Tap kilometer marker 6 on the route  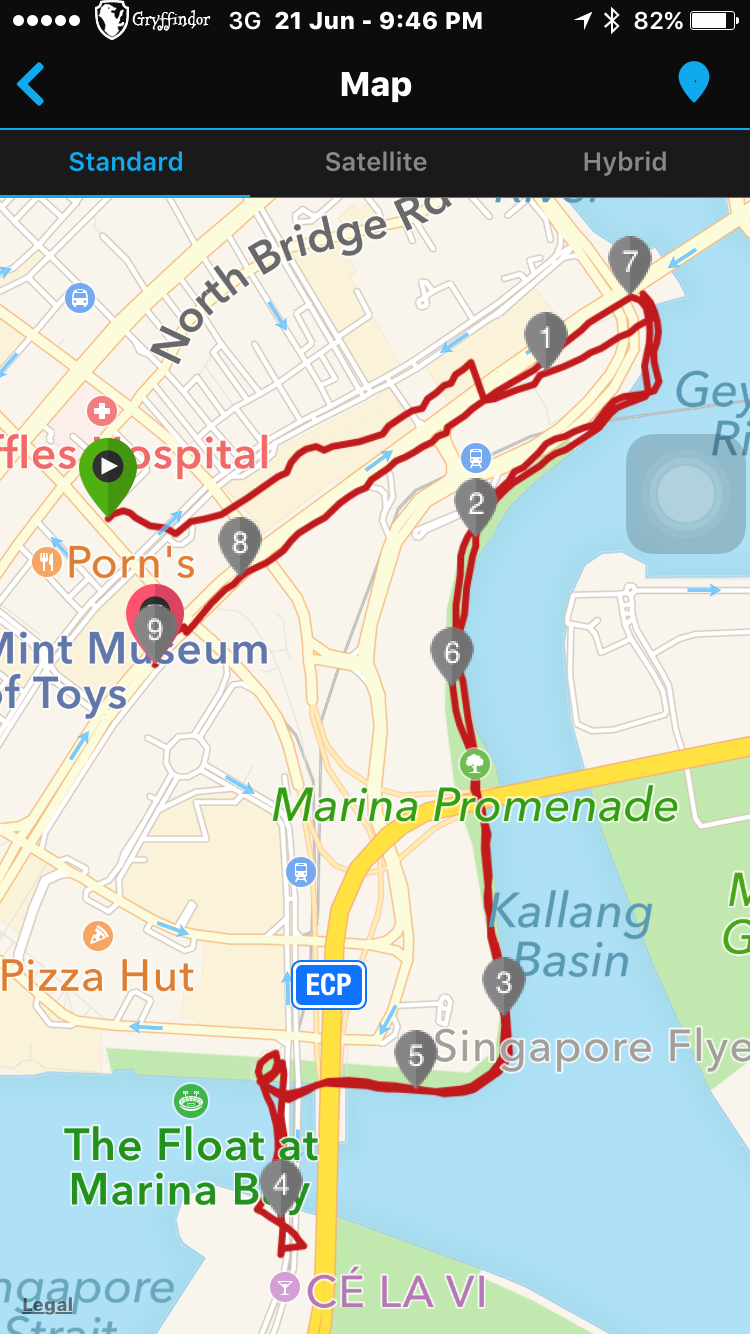(x=452, y=652)
